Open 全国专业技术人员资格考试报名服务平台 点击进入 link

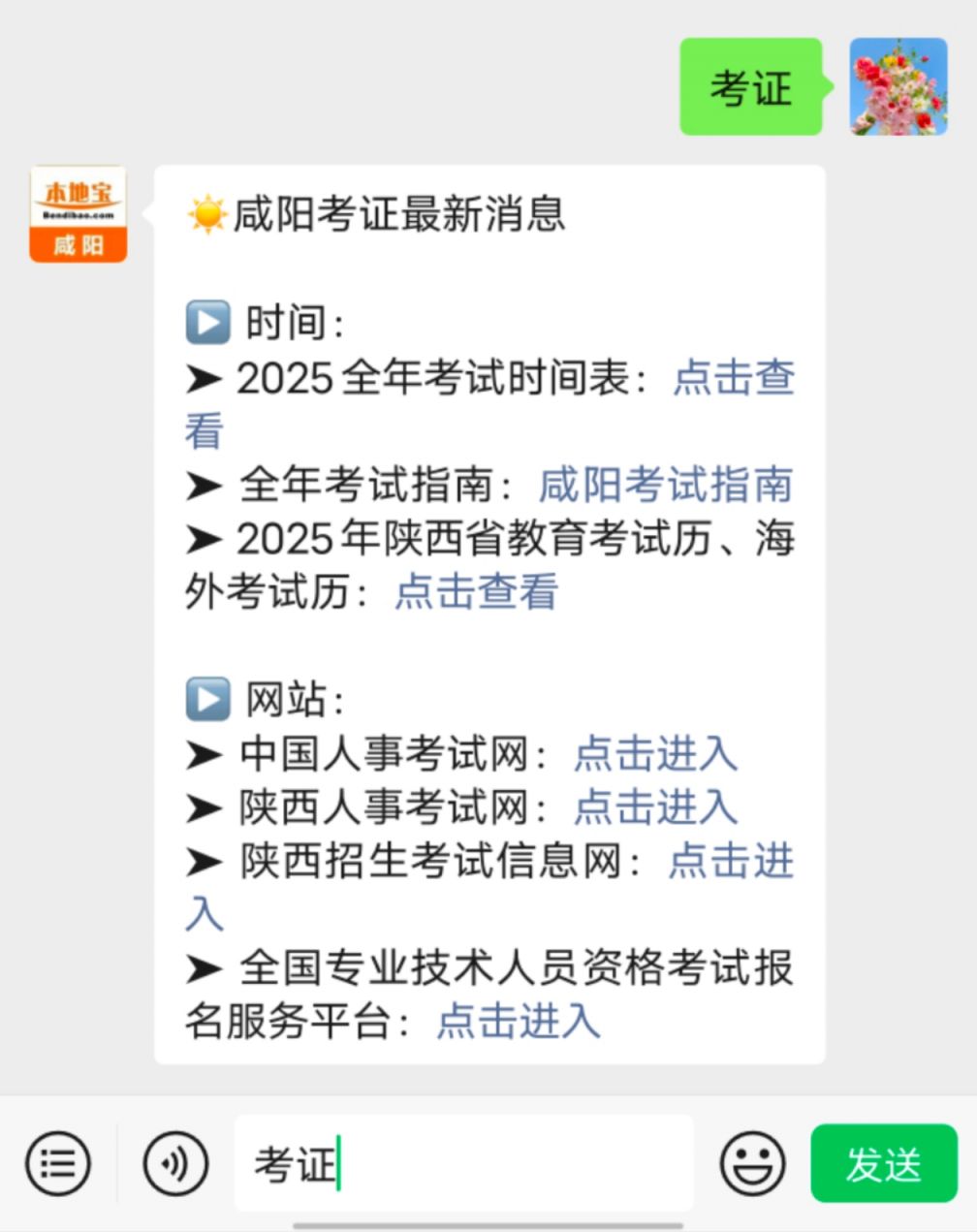click(x=518, y=1021)
